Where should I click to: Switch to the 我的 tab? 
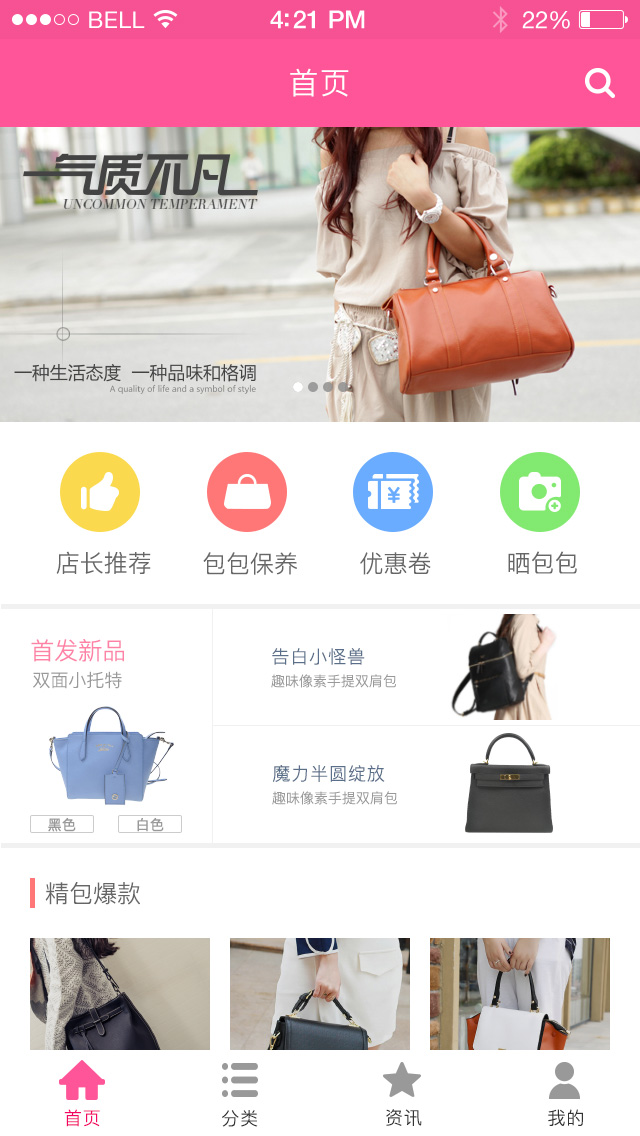pyautogui.click(x=565, y=1094)
